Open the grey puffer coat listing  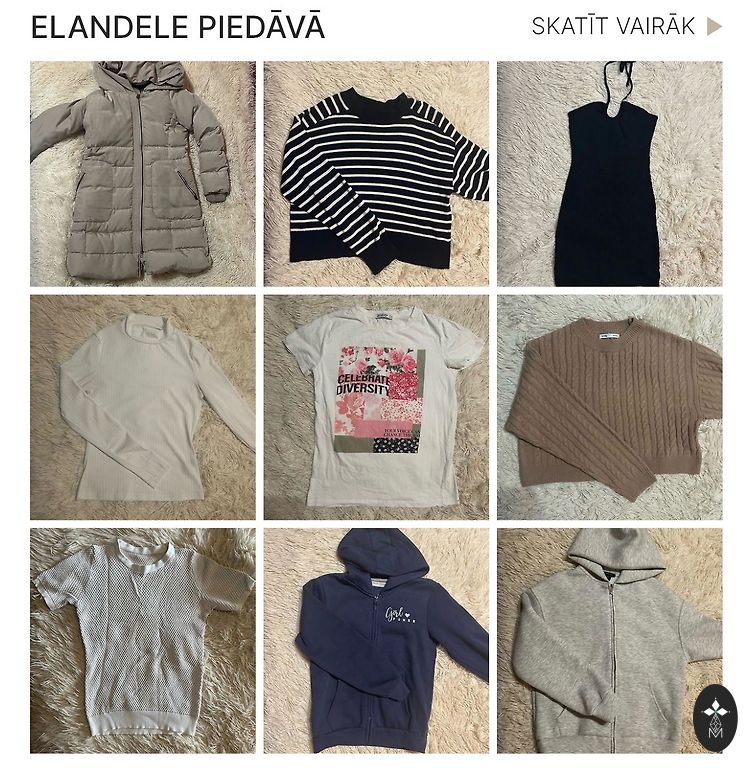click(x=142, y=174)
